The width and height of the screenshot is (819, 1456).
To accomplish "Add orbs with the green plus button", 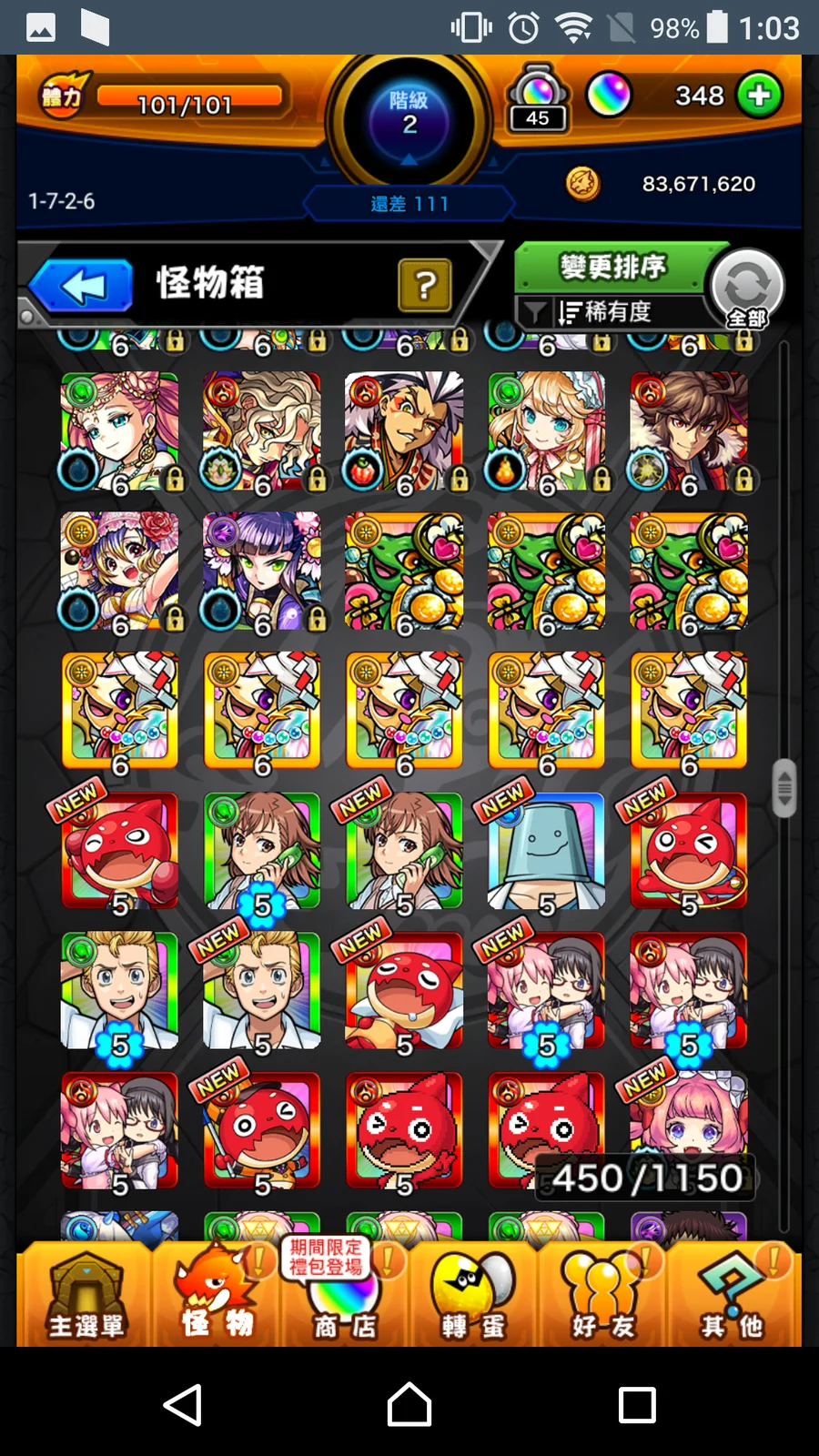I will tap(759, 96).
